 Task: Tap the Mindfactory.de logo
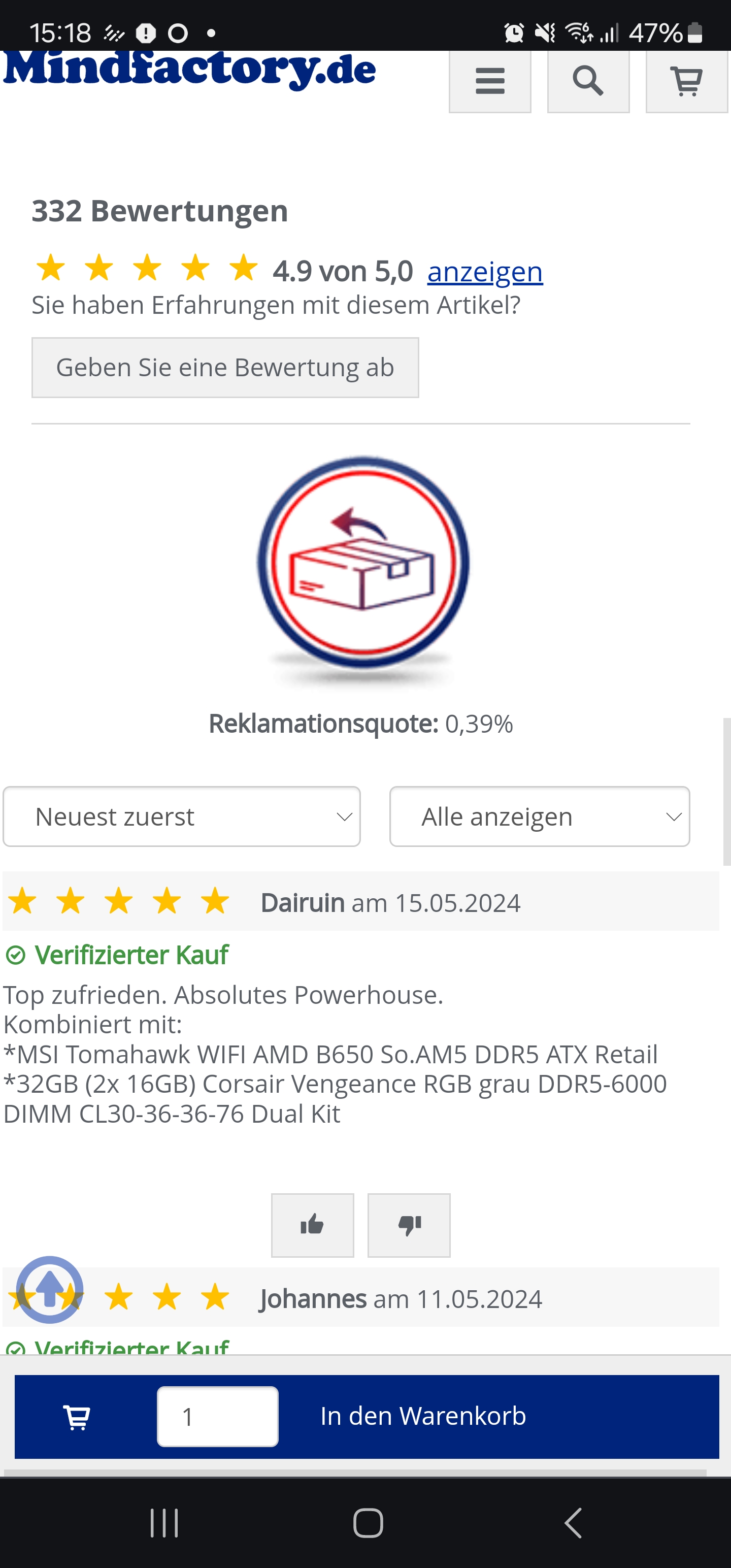189,70
